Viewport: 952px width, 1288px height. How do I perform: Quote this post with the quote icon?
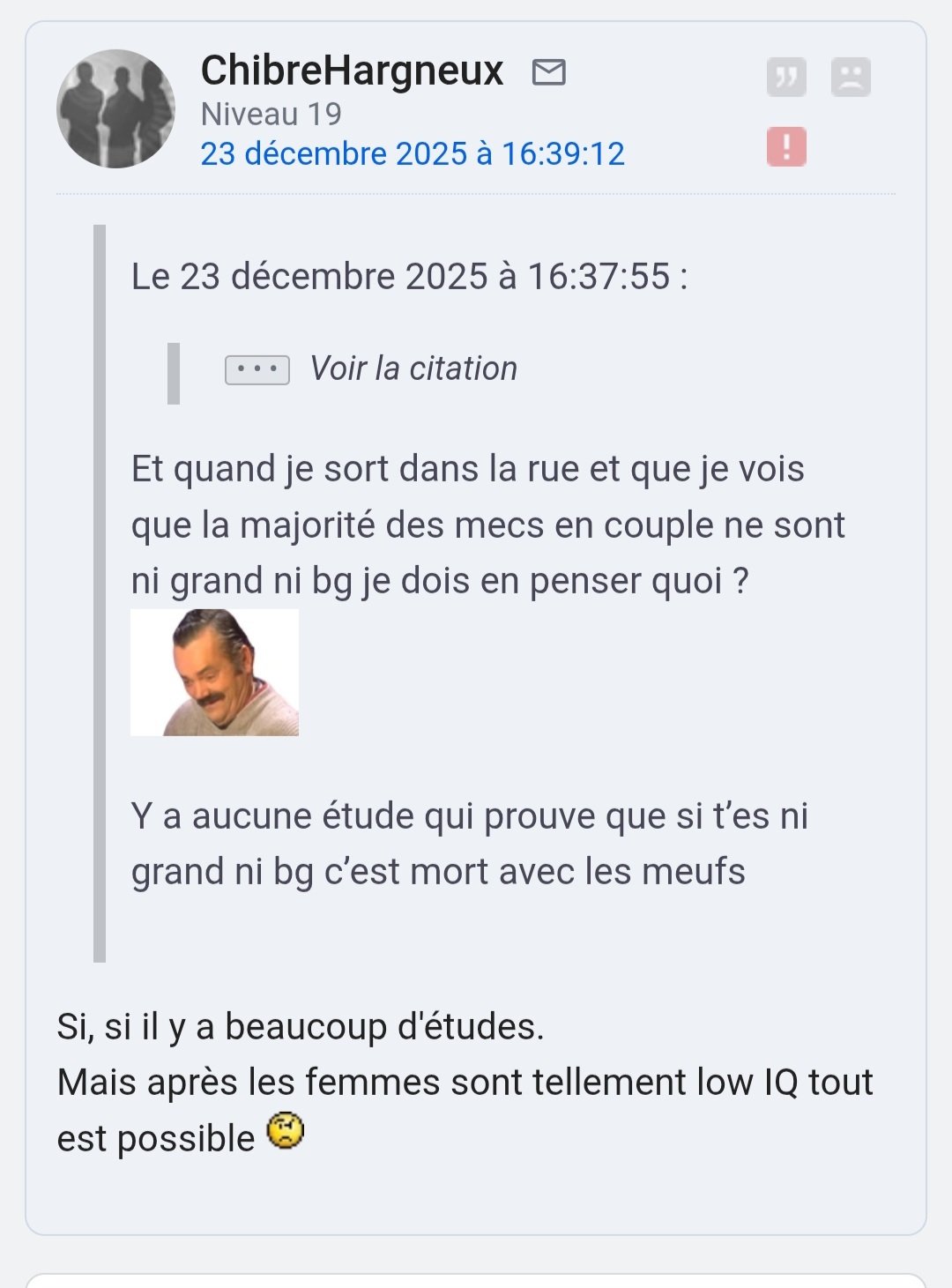786,78
